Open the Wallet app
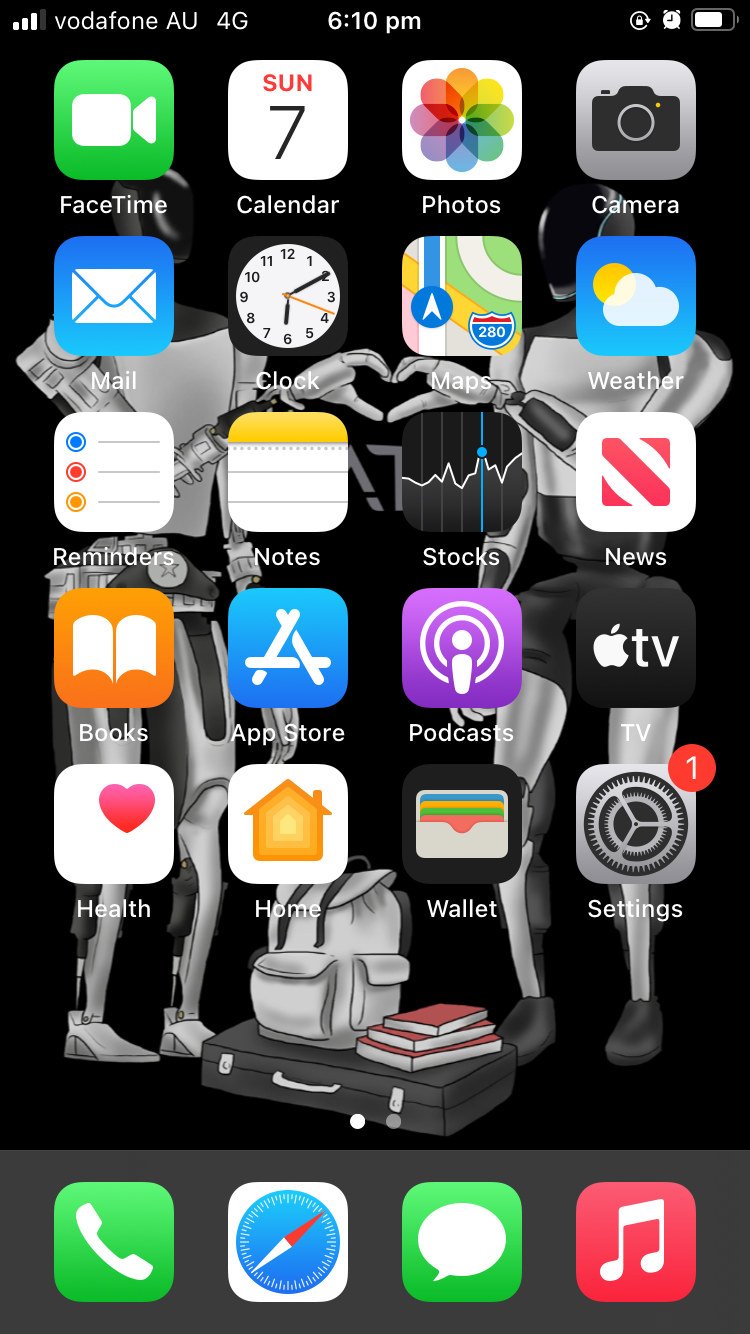 [x=462, y=824]
